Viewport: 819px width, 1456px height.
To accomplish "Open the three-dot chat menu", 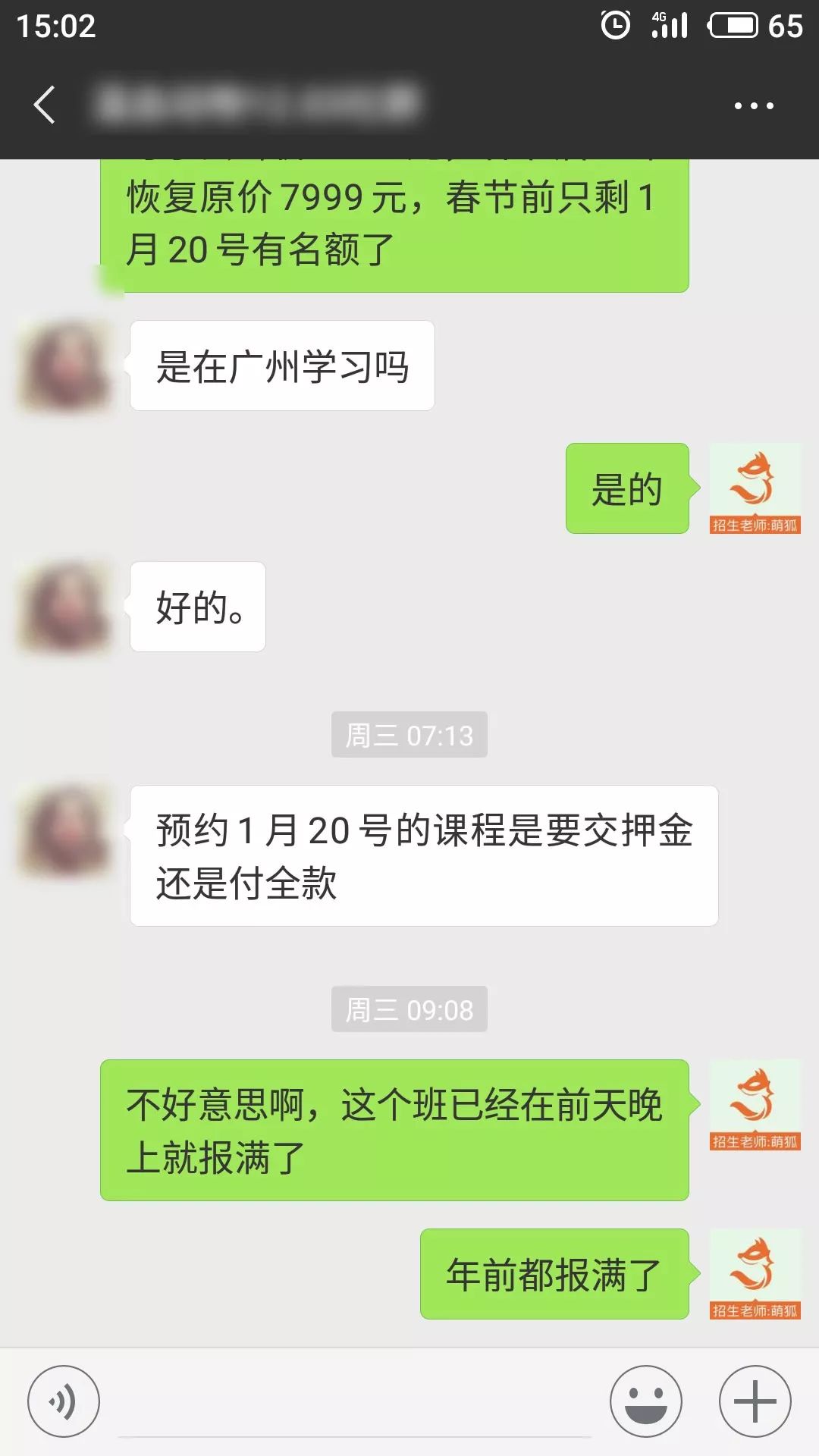I will coord(754,106).
